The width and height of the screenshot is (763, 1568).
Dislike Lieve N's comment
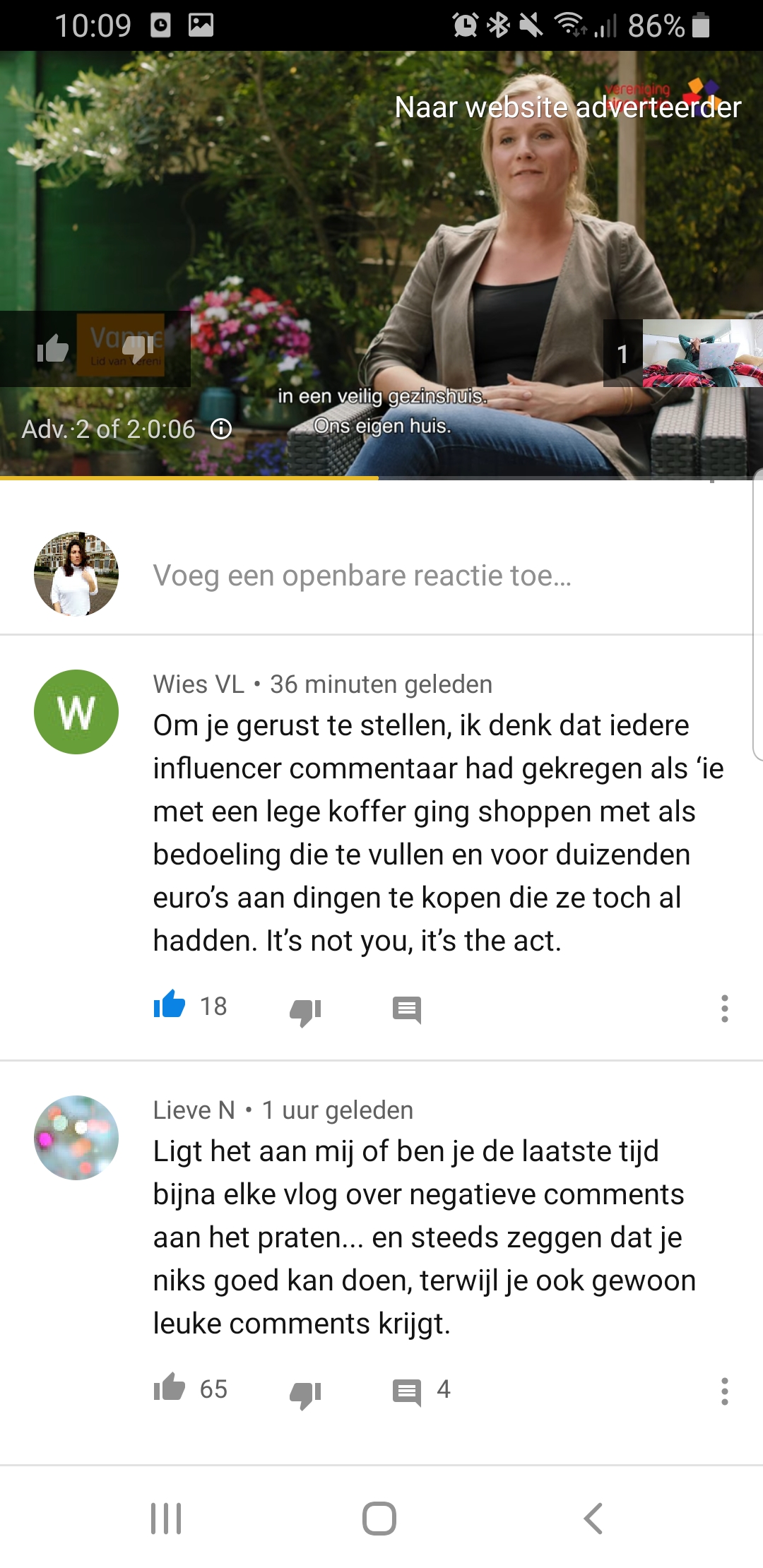point(305,1393)
